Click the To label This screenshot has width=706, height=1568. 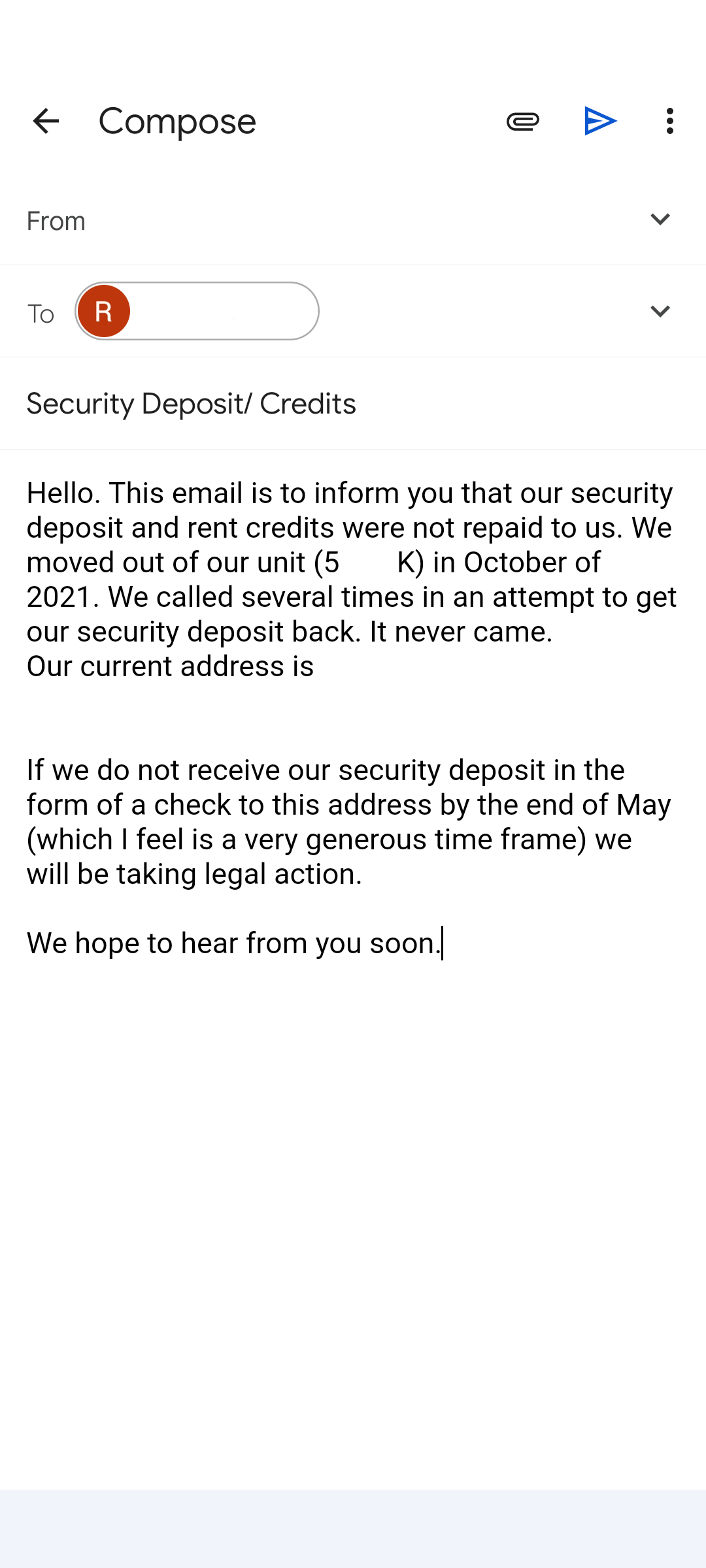click(x=41, y=314)
